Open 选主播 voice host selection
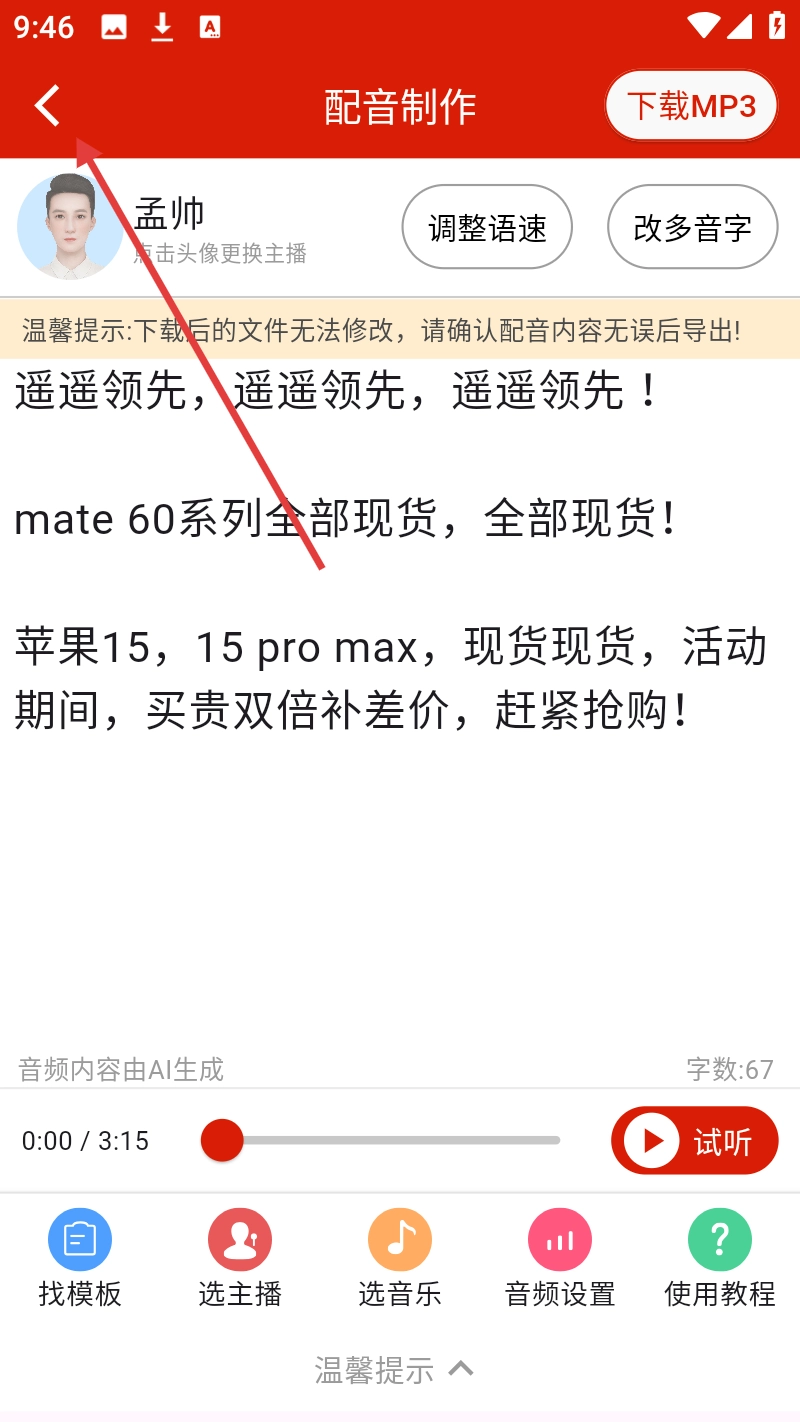Screen dimensions: 800x1422 click(x=240, y=1258)
